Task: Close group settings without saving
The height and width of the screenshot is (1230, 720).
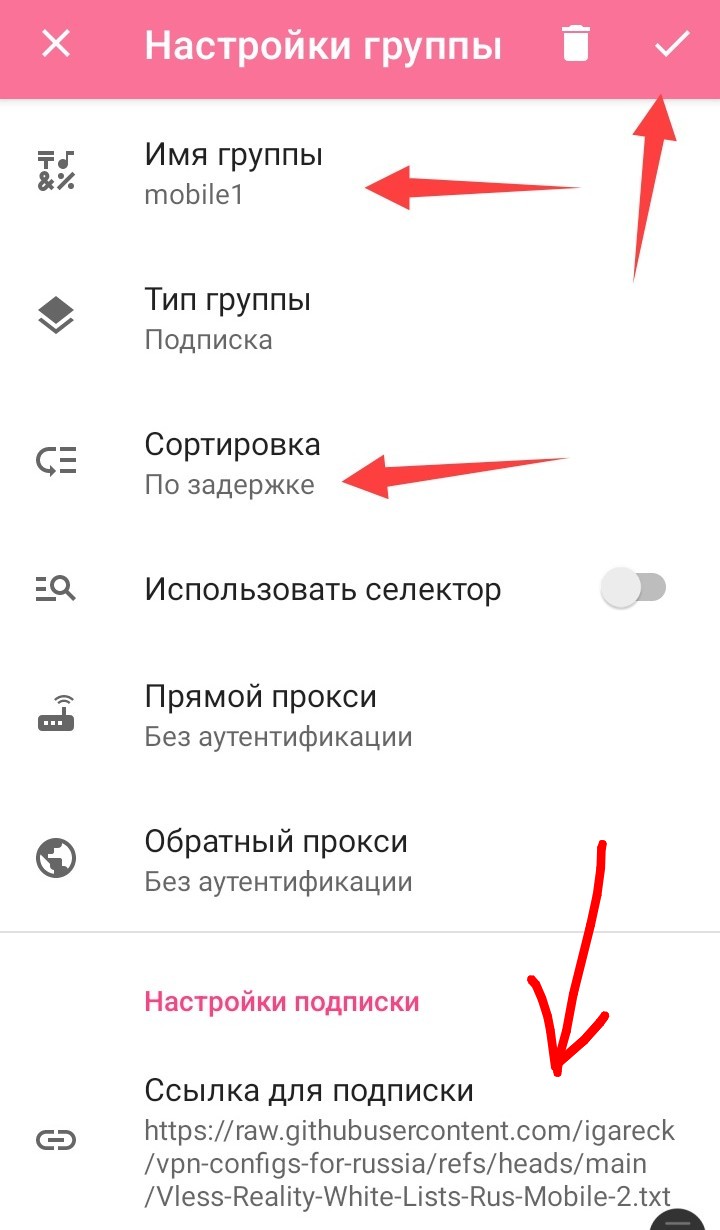Action: pyautogui.click(x=57, y=45)
